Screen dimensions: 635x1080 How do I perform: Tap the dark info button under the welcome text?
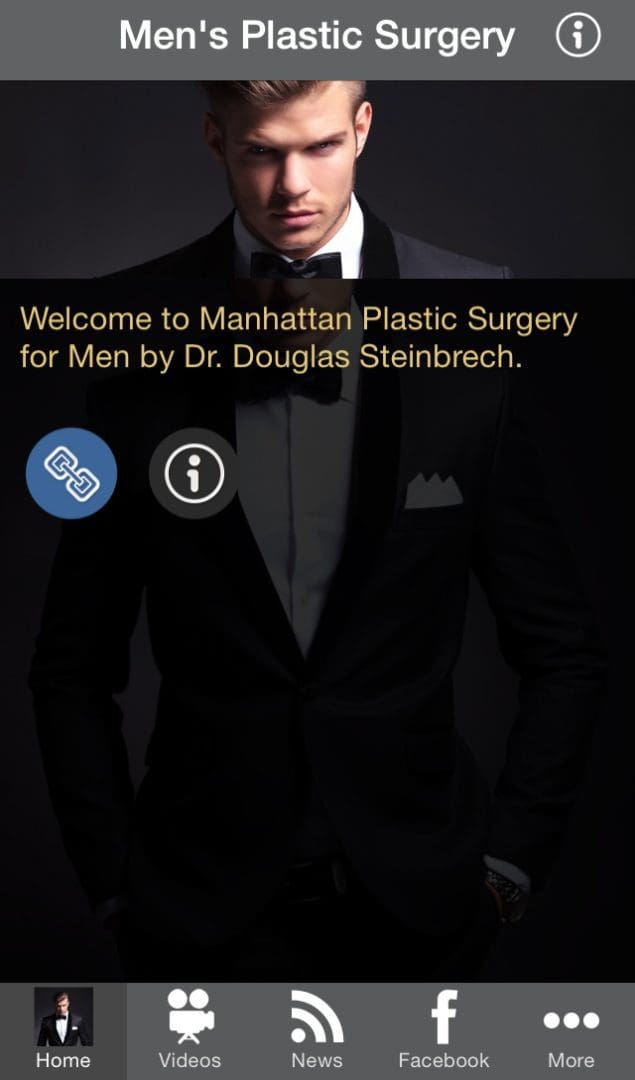(193, 473)
